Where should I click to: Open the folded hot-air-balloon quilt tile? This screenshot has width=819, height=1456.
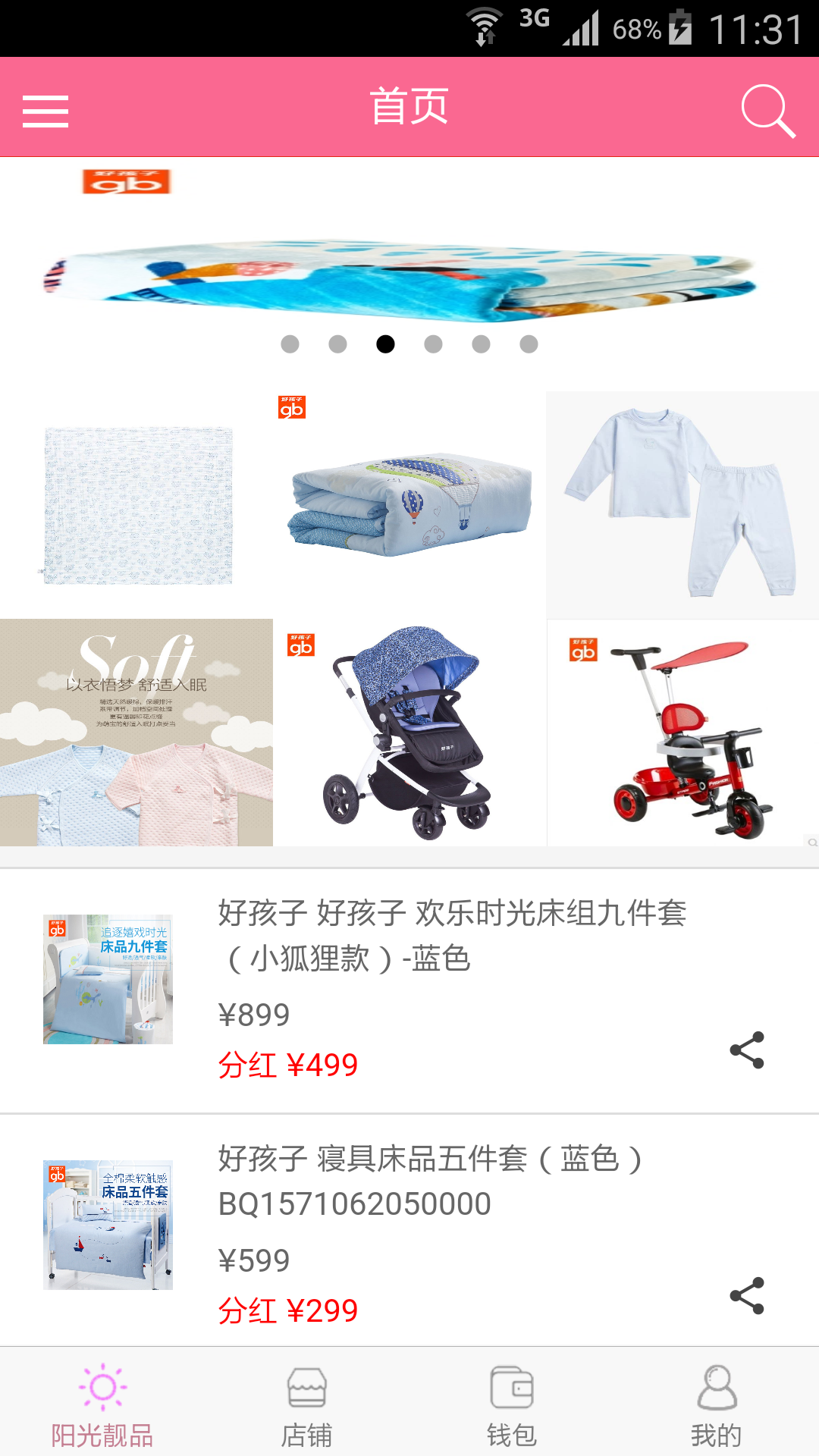point(409,505)
